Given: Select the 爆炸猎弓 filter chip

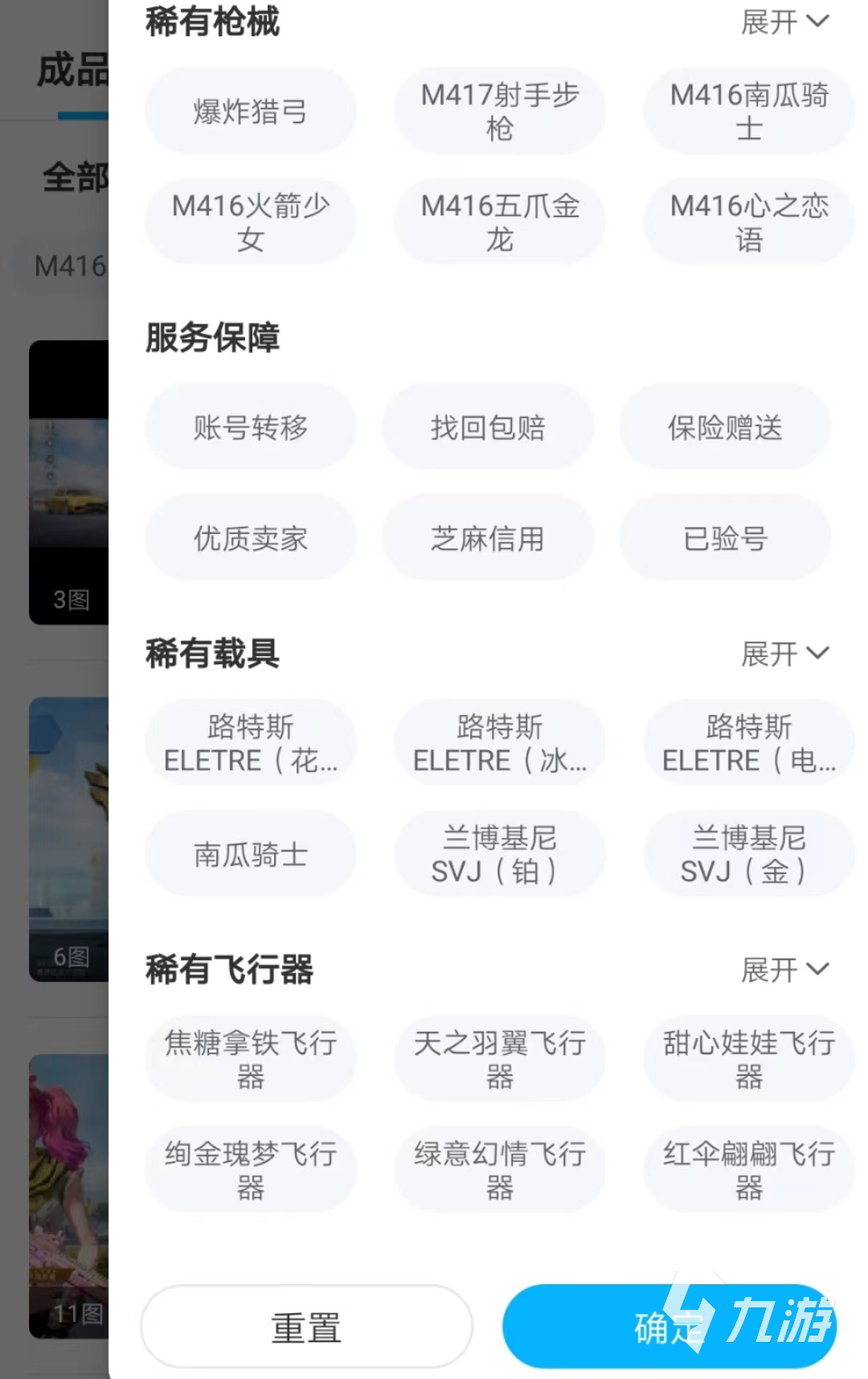Looking at the screenshot, I should click(250, 111).
